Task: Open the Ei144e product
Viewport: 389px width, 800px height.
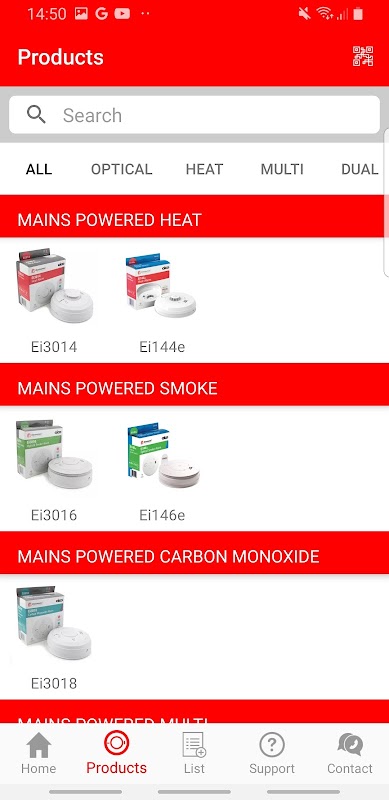Action: coord(162,301)
